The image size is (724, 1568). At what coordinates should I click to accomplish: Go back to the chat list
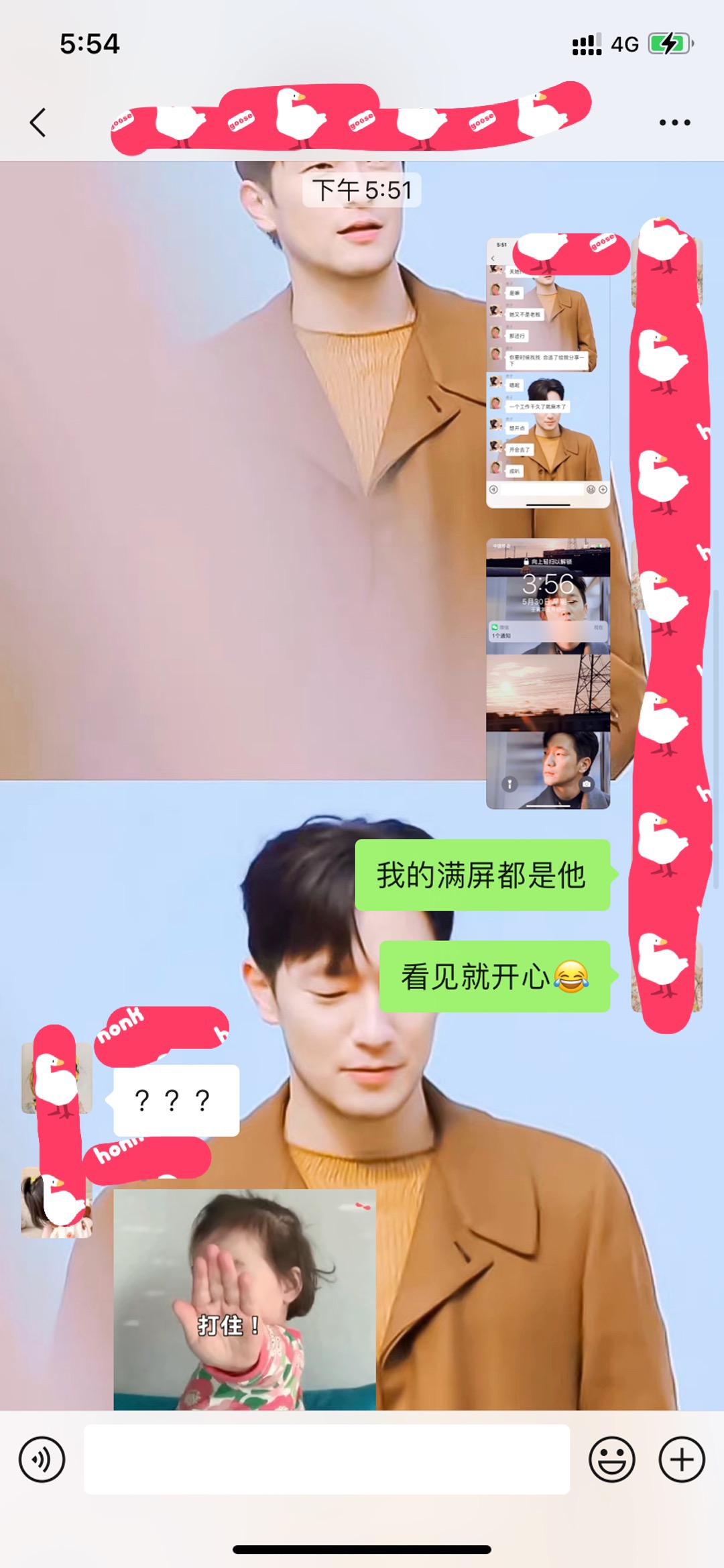[38, 123]
